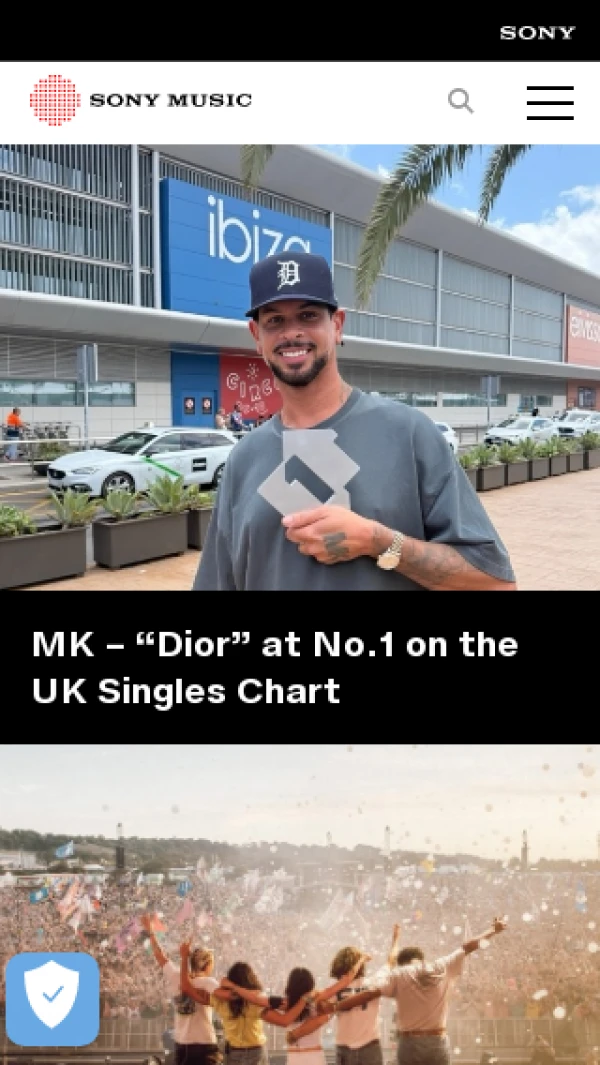The height and width of the screenshot is (1065, 600).
Task: Open the hamburger navigation menu
Action: [550, 102]
